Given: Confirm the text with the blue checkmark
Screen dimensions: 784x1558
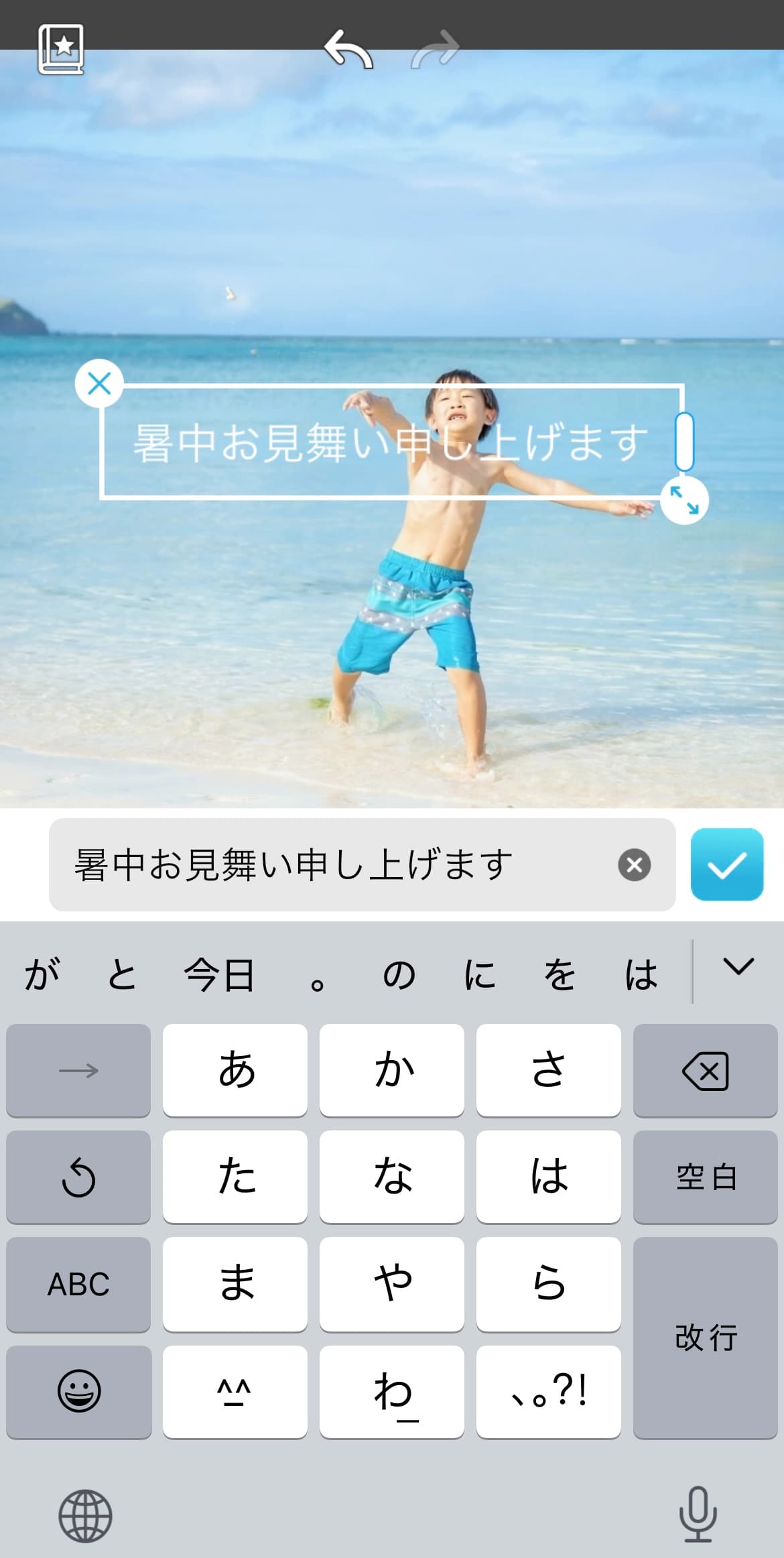Looking at the screenshot, I should [727, 864].
